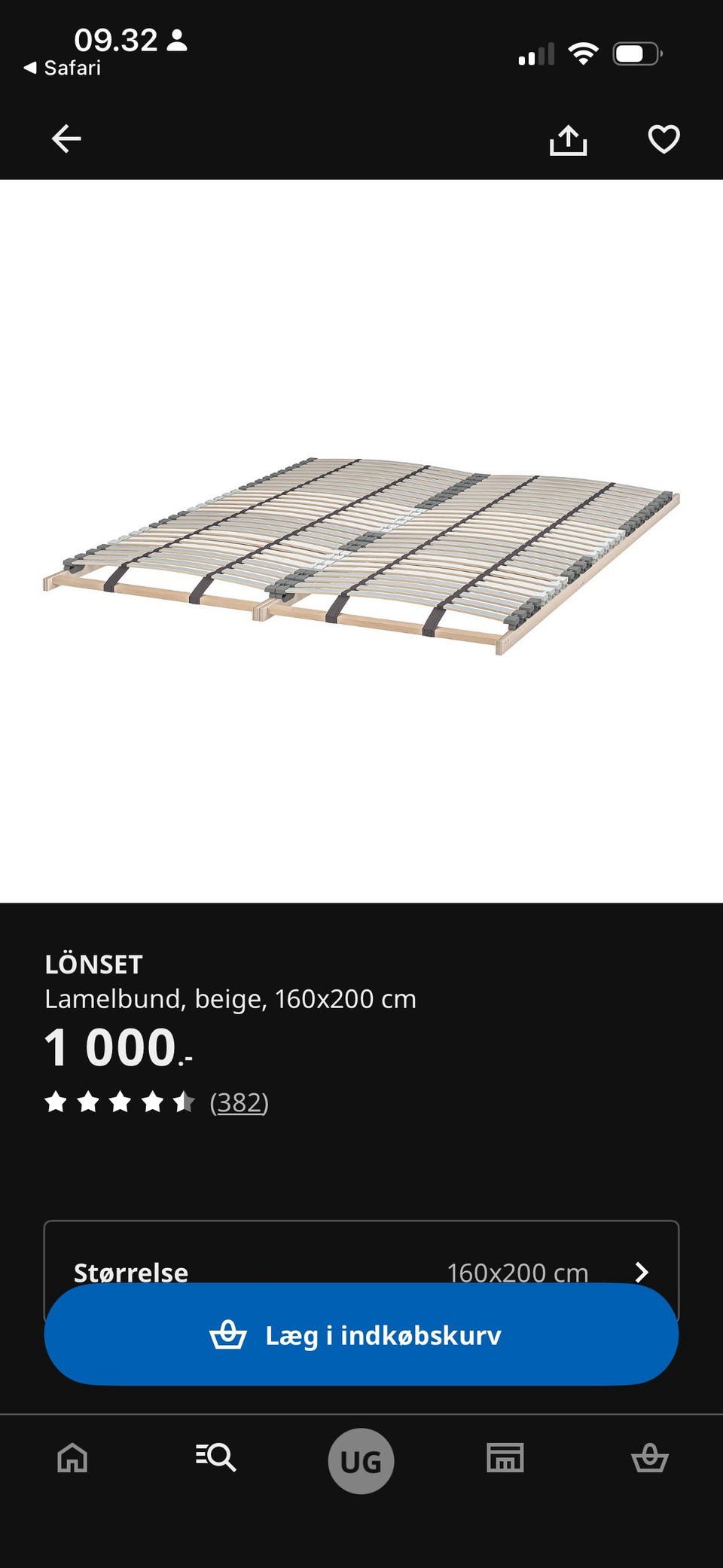Return to Safari via status bar
Screen dimensions: 723x1568
pyautogui.click(x=63, y=68)
